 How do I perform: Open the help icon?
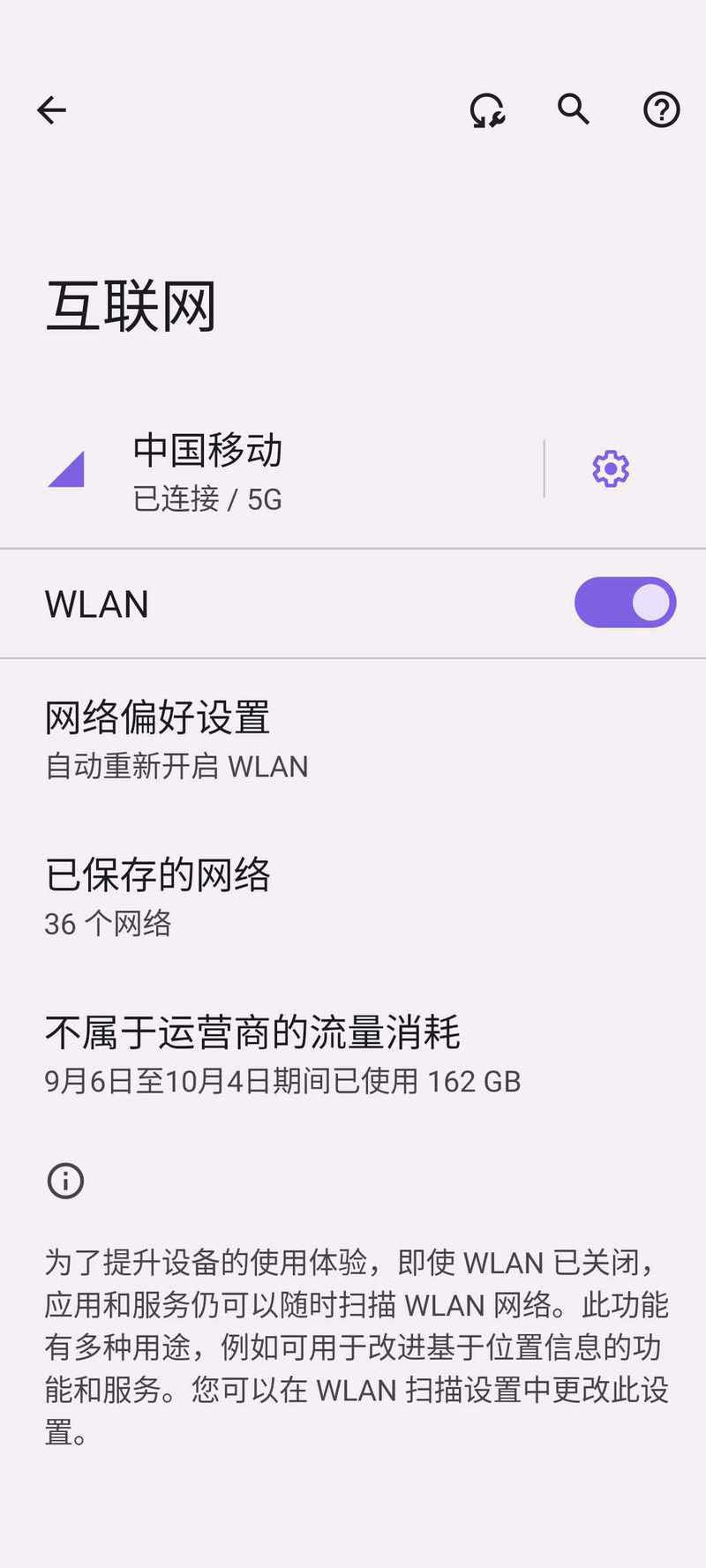click(661, 110)
